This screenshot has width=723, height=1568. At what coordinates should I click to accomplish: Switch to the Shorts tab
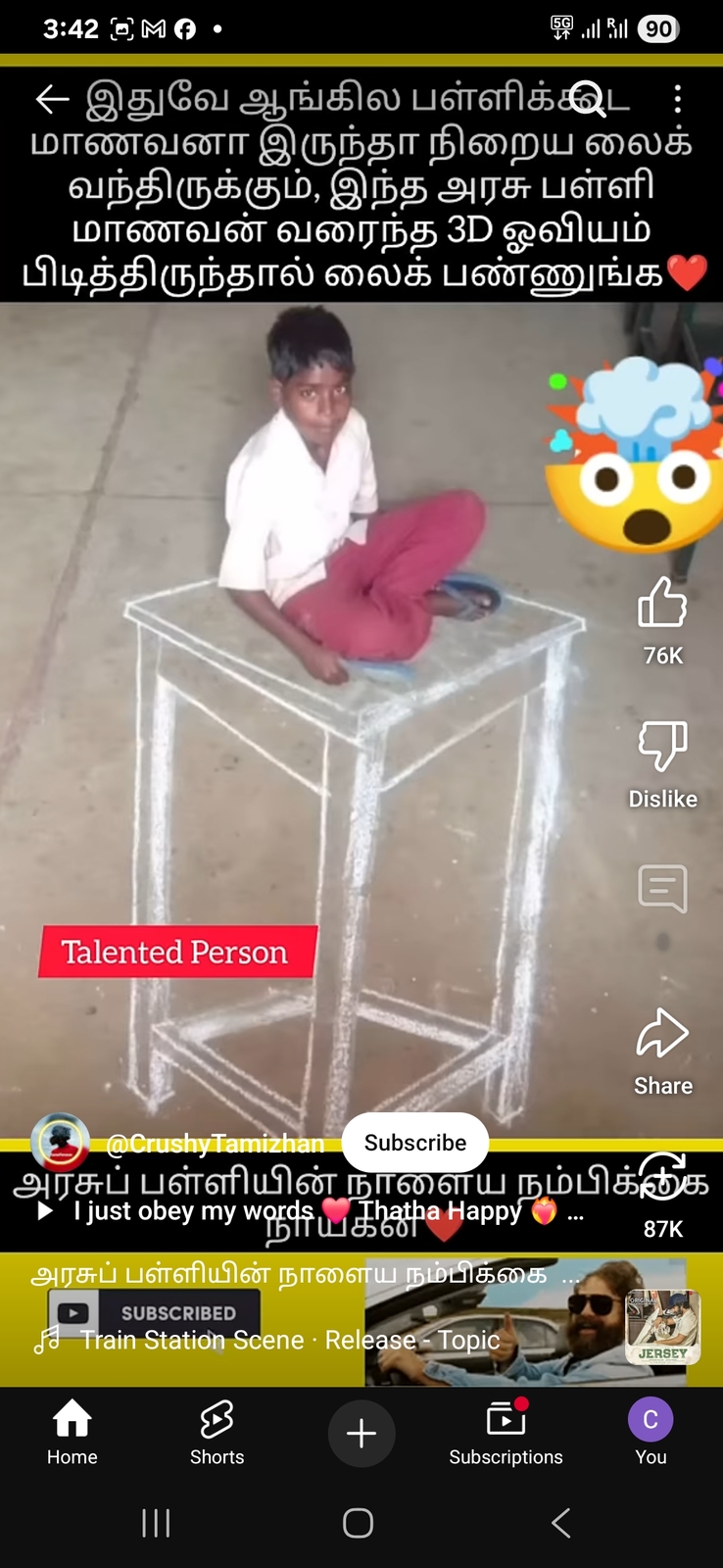(x=217, y=1433)
